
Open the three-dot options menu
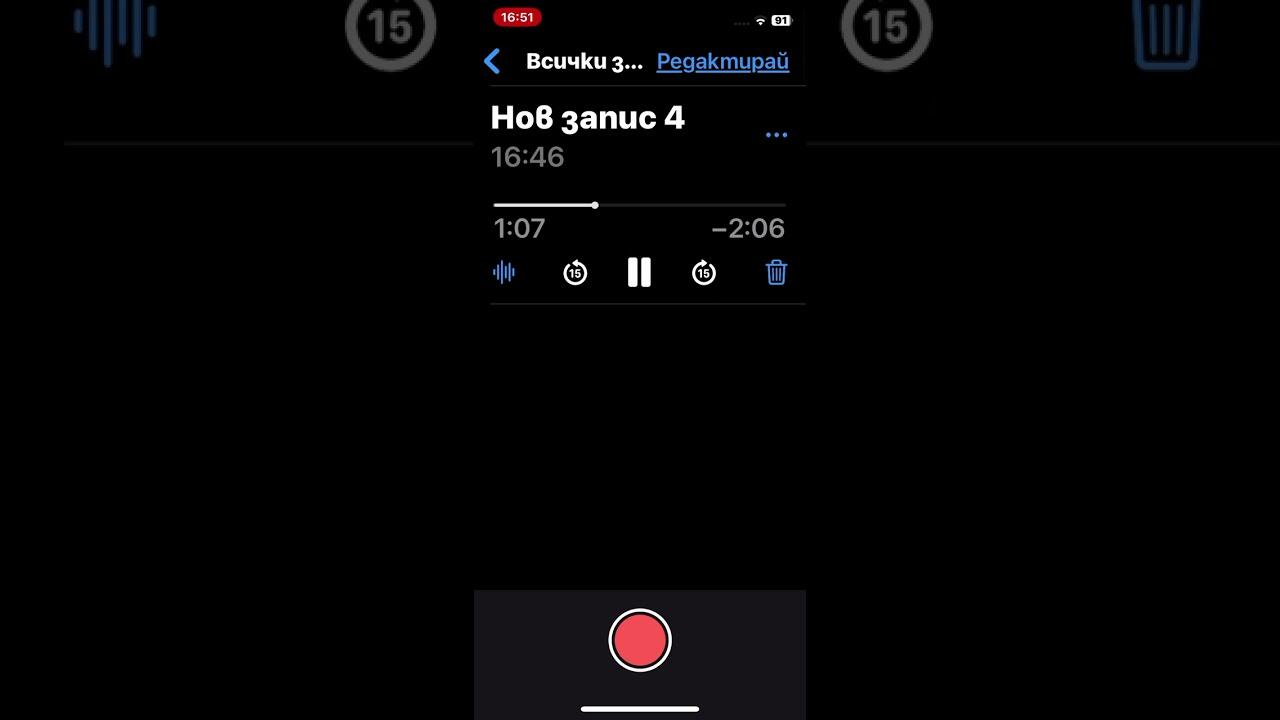click(776, 135)
